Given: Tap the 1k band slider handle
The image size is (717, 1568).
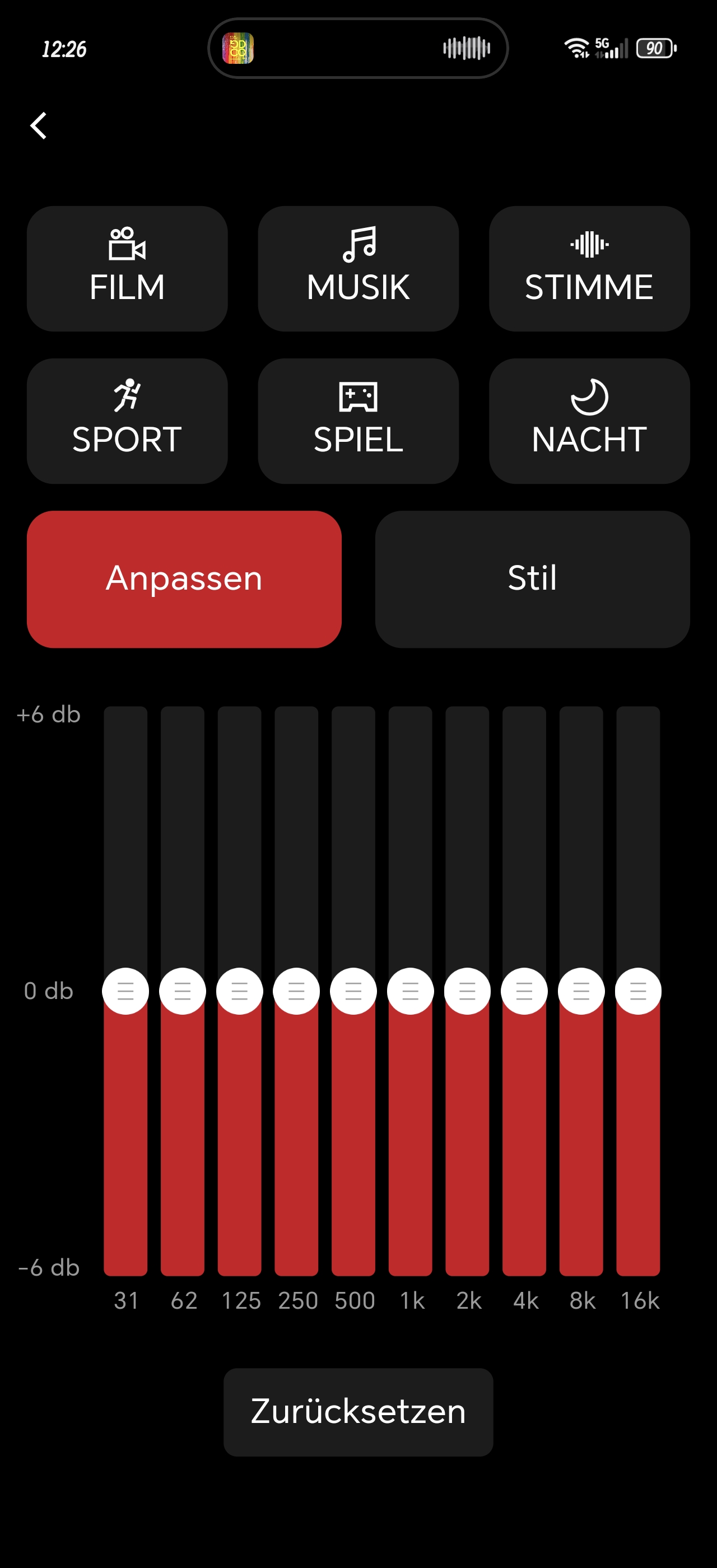Looking at the screenshot, I should [410, 991].
